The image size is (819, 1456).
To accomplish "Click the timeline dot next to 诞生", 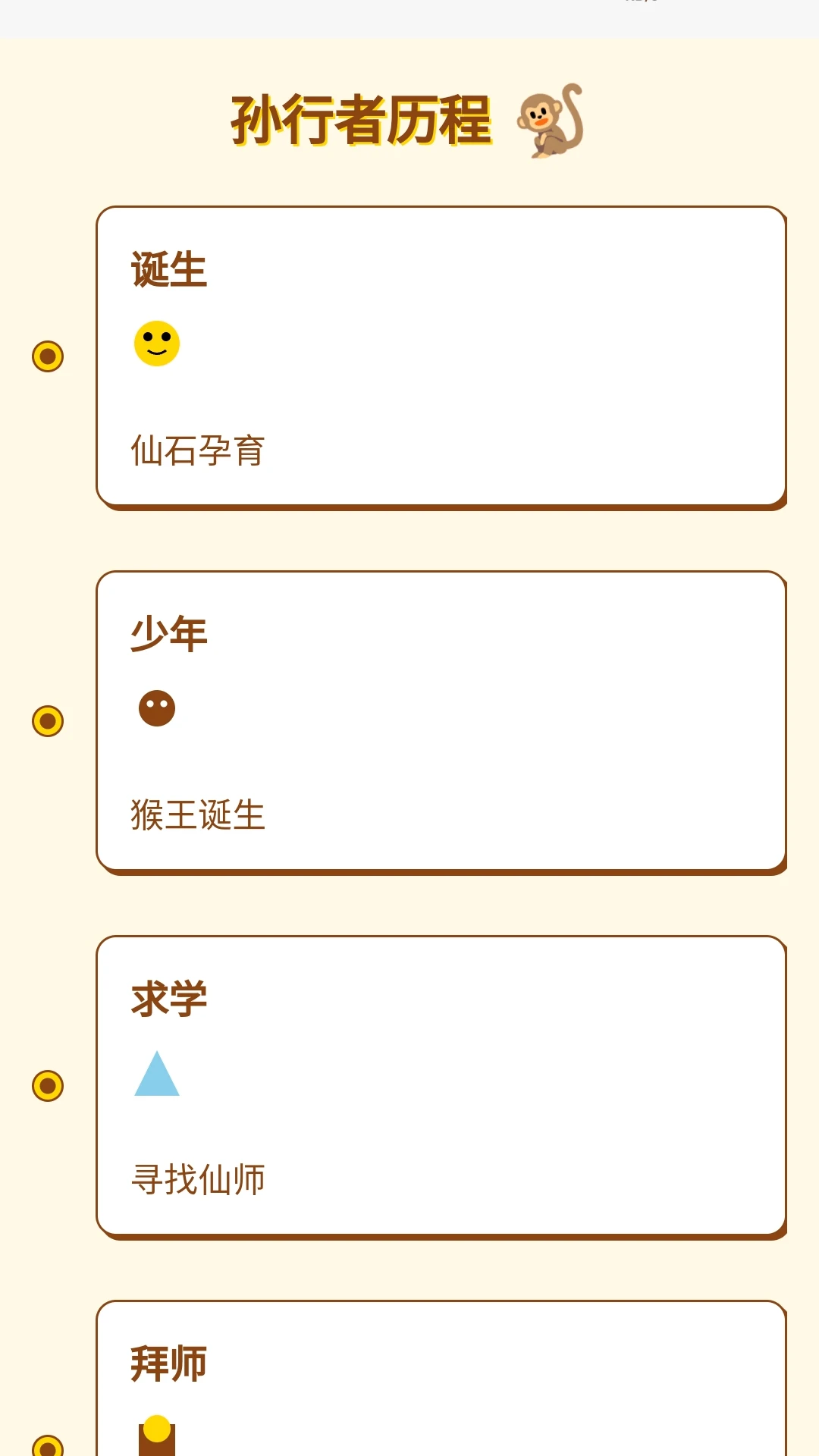I will [47, 357].
